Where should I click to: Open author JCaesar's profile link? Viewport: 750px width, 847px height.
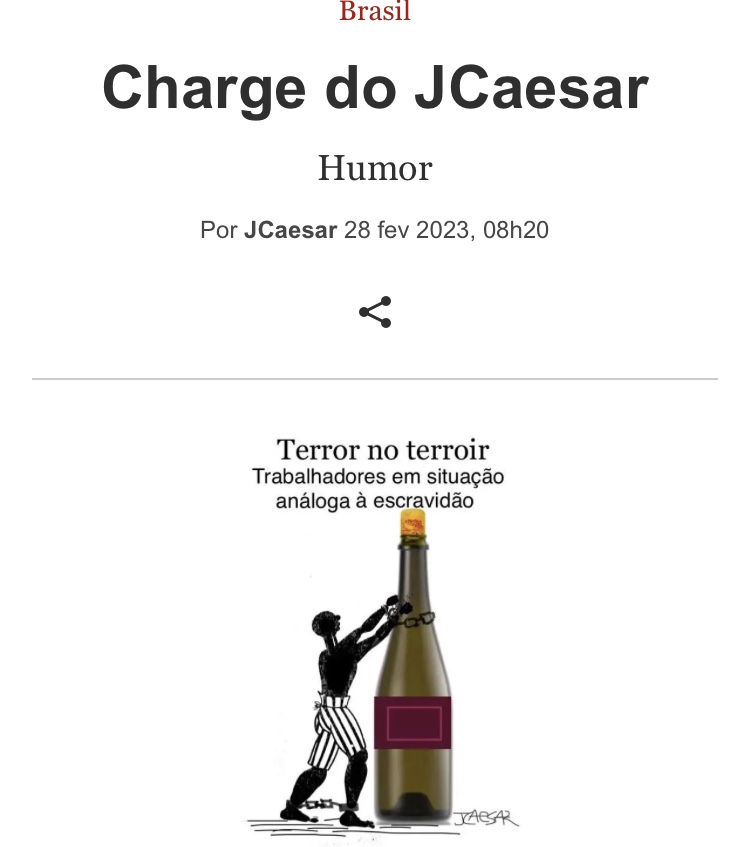[290, 230]
